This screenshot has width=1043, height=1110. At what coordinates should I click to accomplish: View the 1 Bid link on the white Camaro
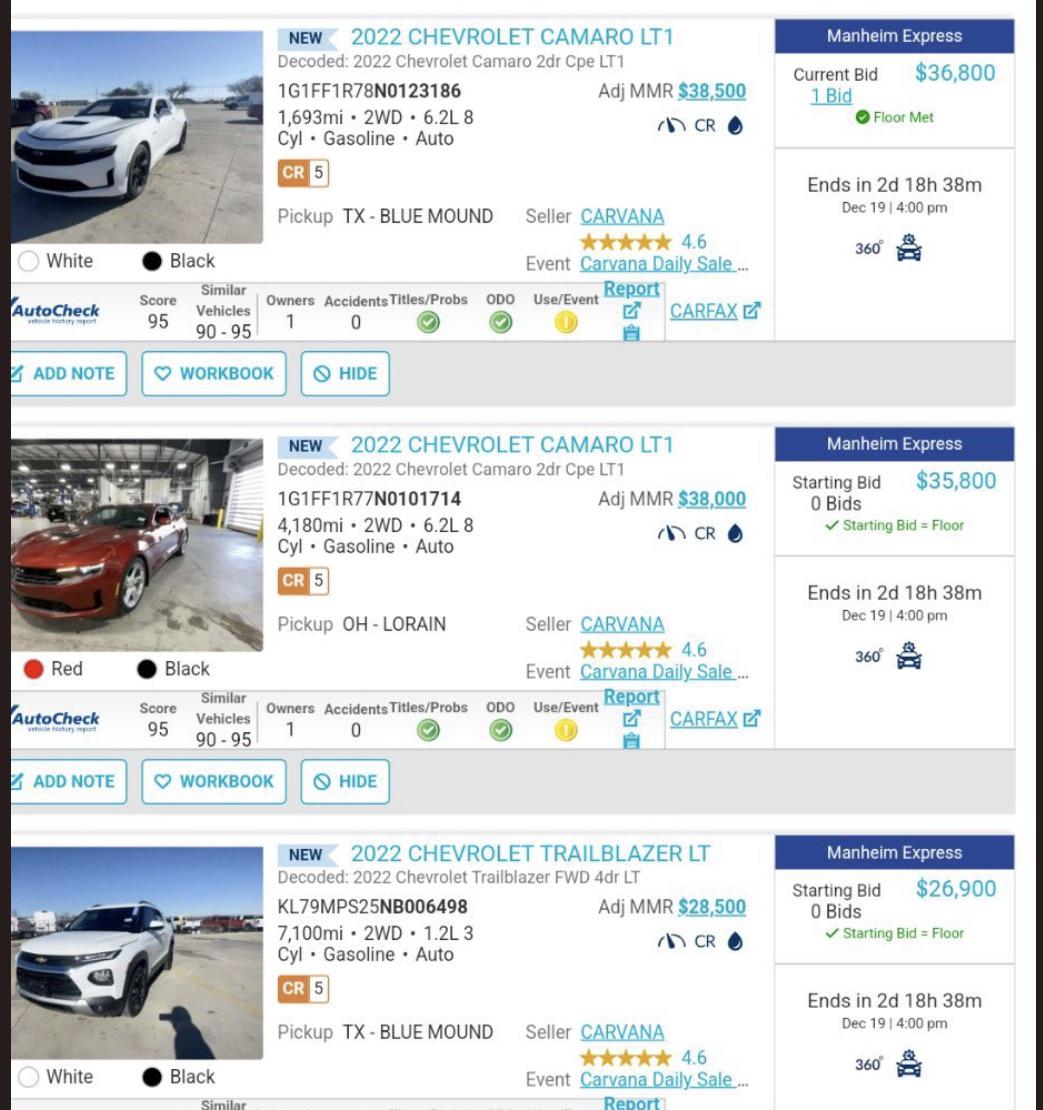pos(831,97)
